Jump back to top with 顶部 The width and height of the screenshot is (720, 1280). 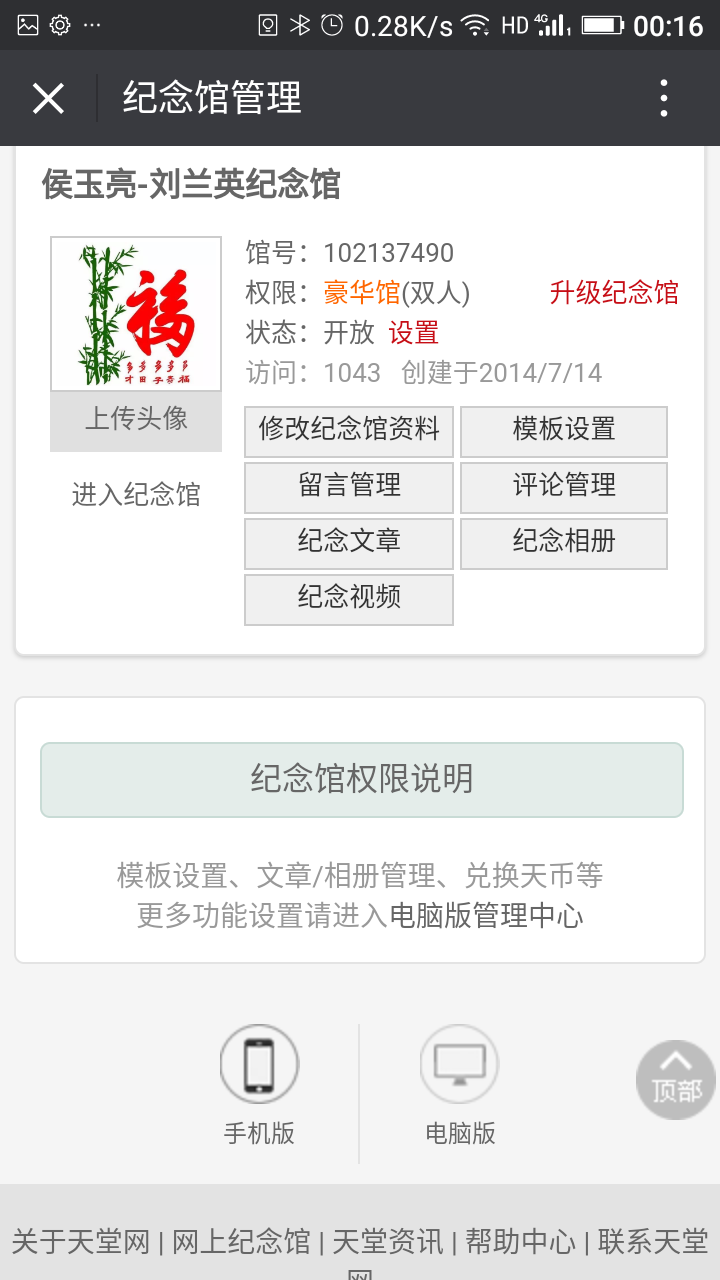pos(677,1080)
